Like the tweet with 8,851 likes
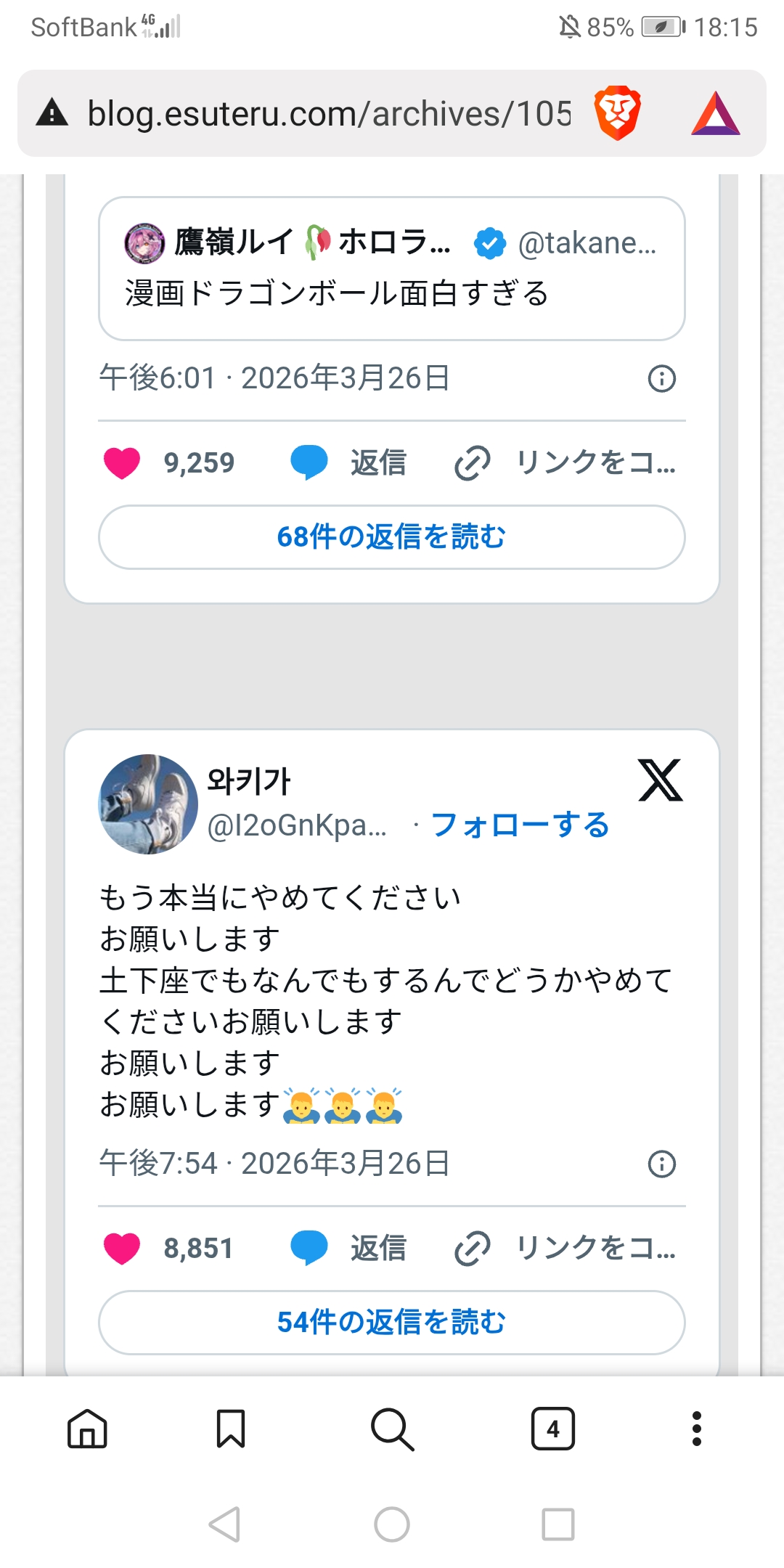Image resolution: width=784 pixels, height=1568 pixels. point(122,1249)
